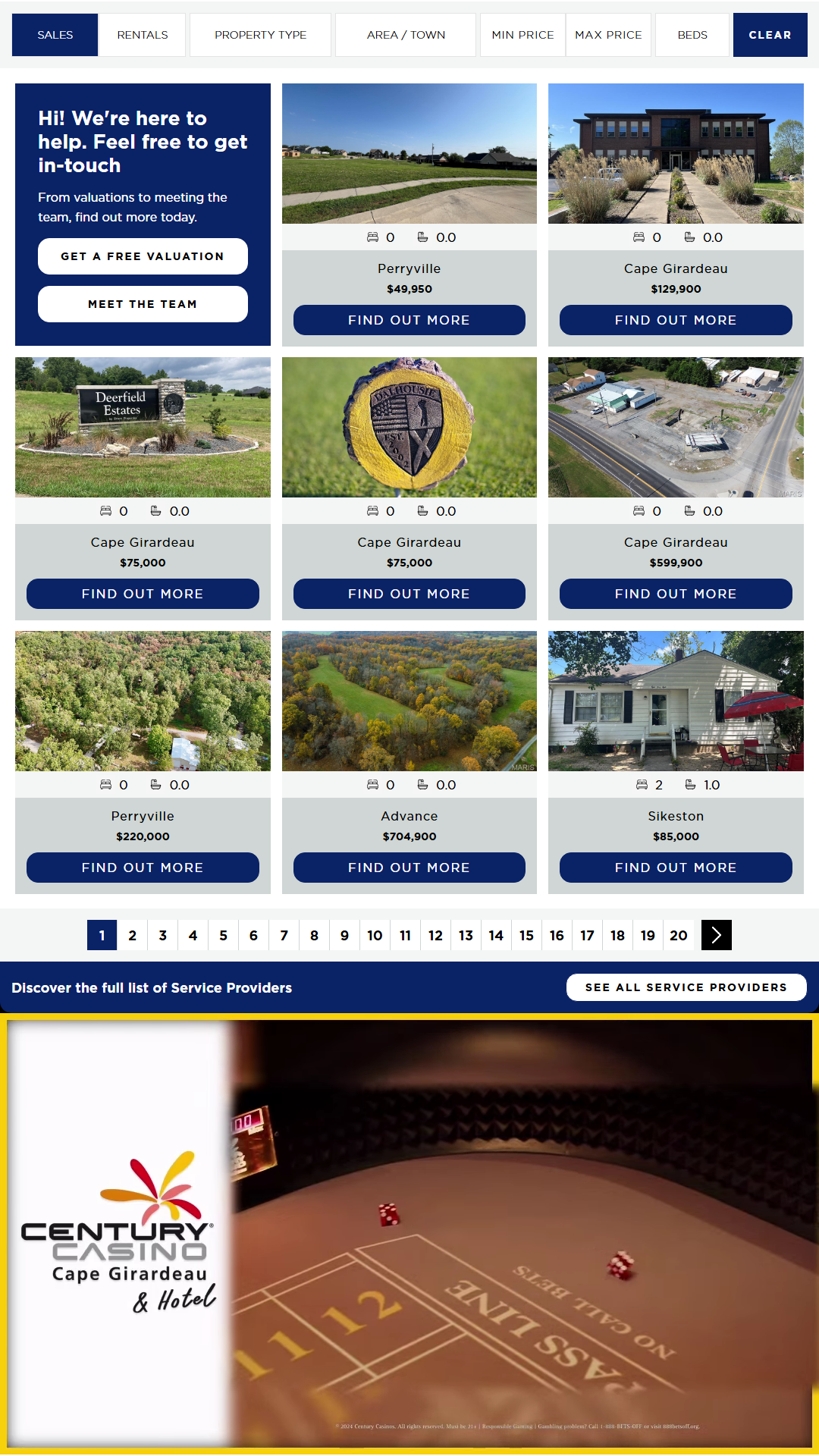Switch to the Rentals tab

[143, 35]
